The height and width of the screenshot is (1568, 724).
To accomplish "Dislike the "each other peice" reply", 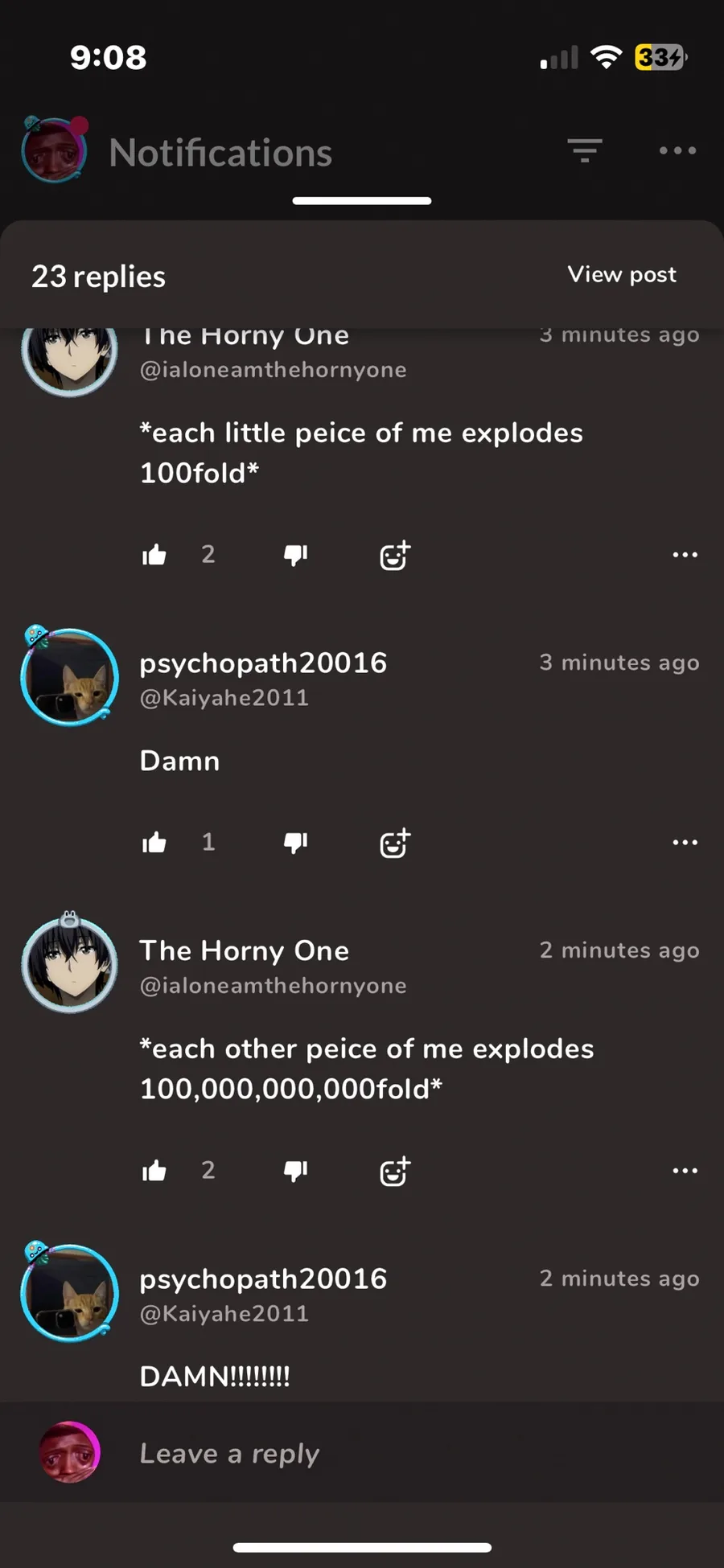I will [296, 1171].
